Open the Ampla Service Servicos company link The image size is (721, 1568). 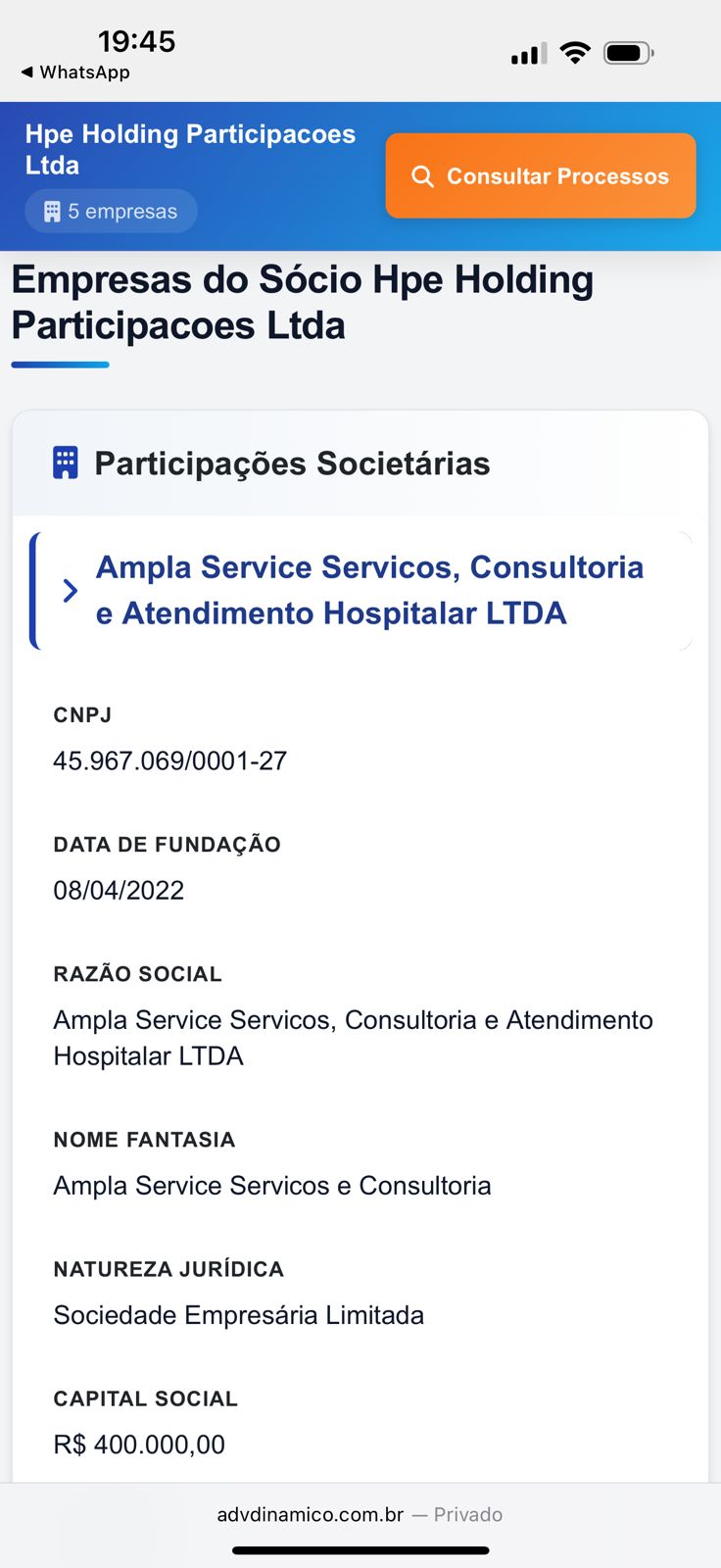point(368,590)
